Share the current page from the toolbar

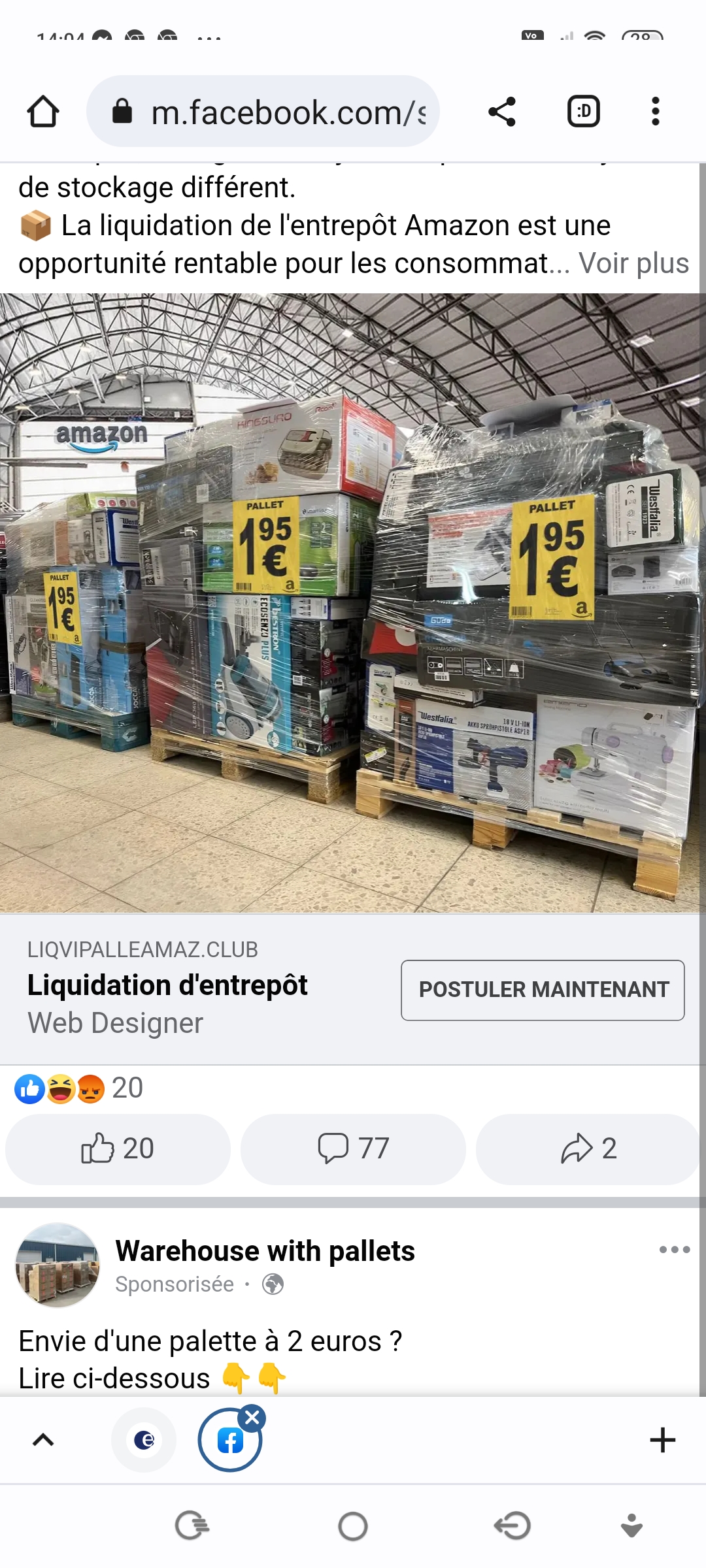pos(502,112)
